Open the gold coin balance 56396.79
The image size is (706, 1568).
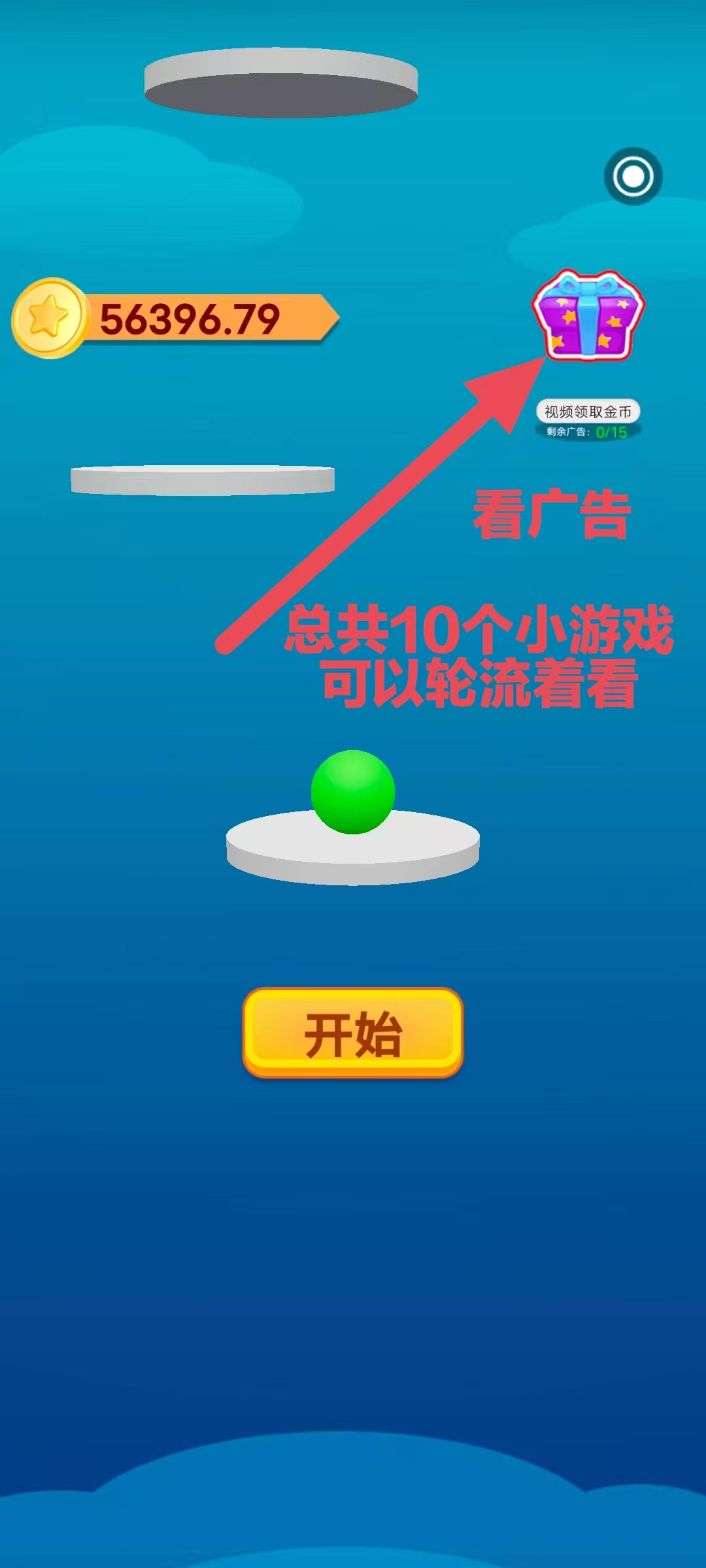[x=175, y=318]
